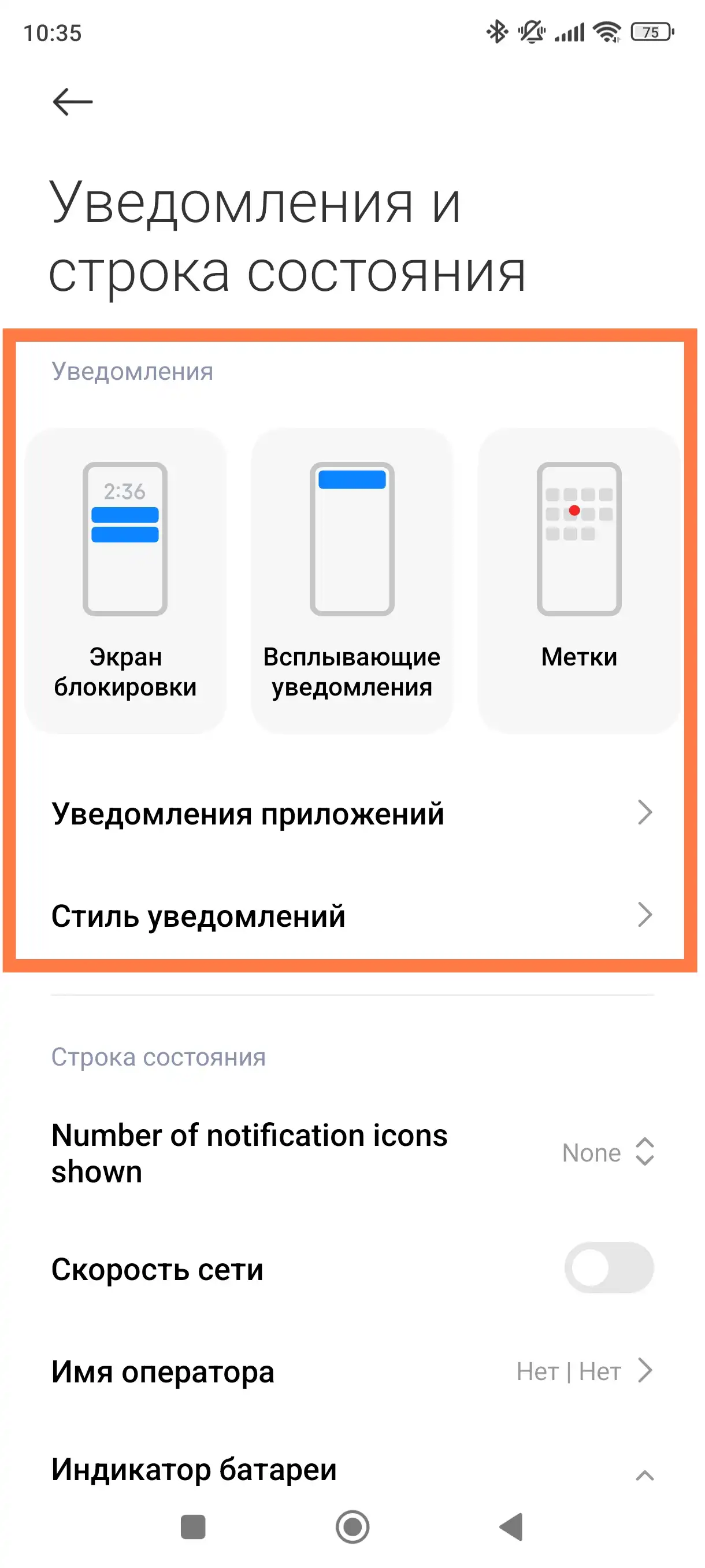705x1568 pixels.
Task: Open Уведомления приложений settings
Action: [x=351, y=813]
